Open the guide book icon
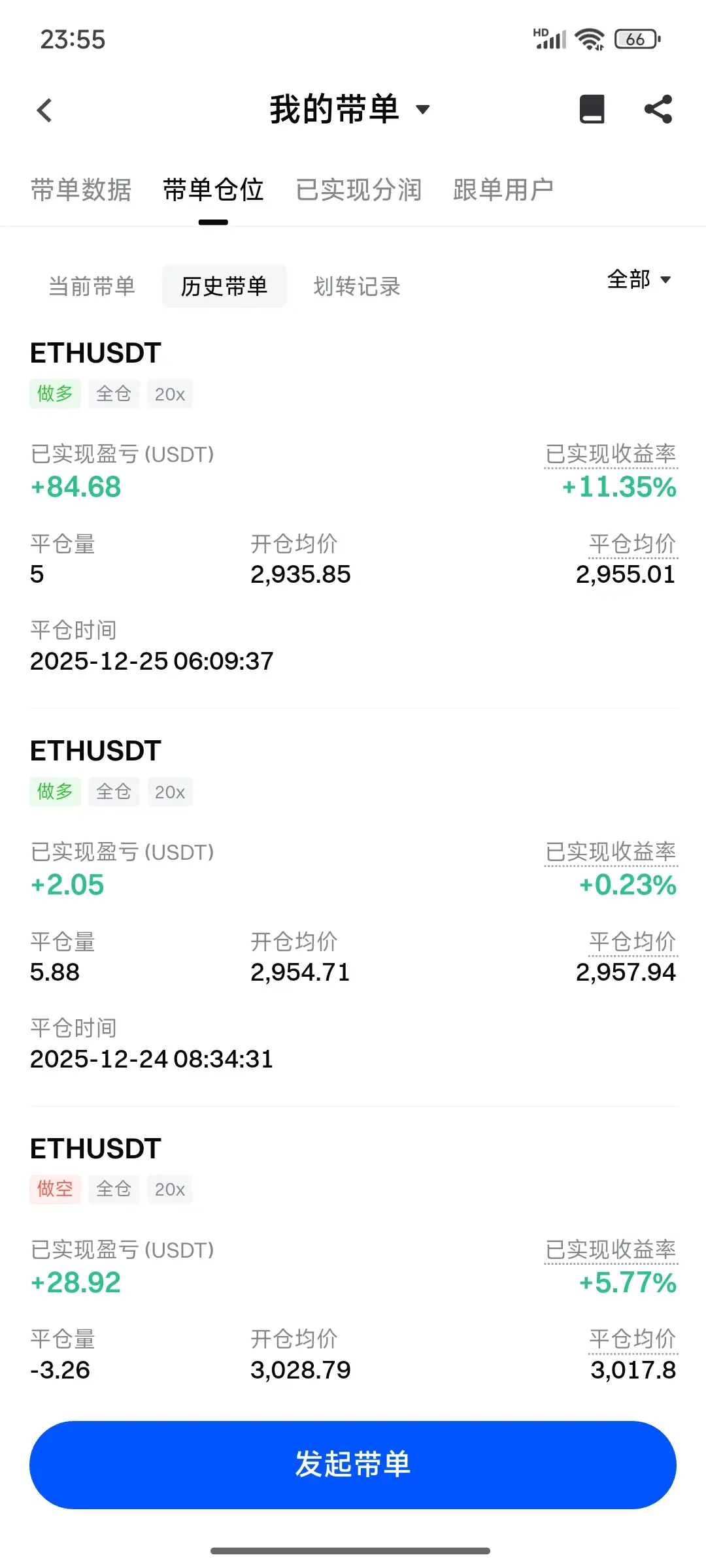Viewport: 706px width, 1568px height. (592, 109)
